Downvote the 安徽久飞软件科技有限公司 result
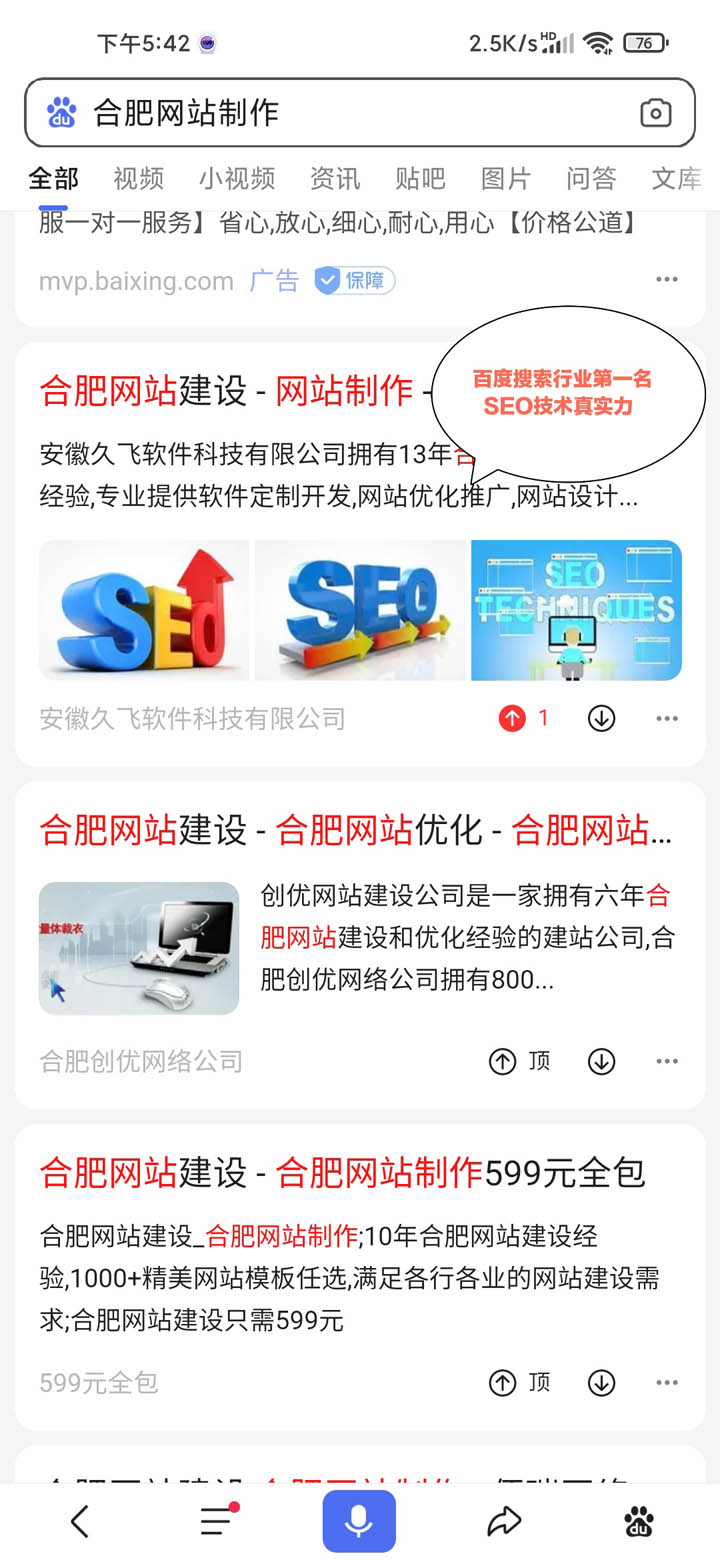The height and width of the screenshot is (1560, 720). 601,718
